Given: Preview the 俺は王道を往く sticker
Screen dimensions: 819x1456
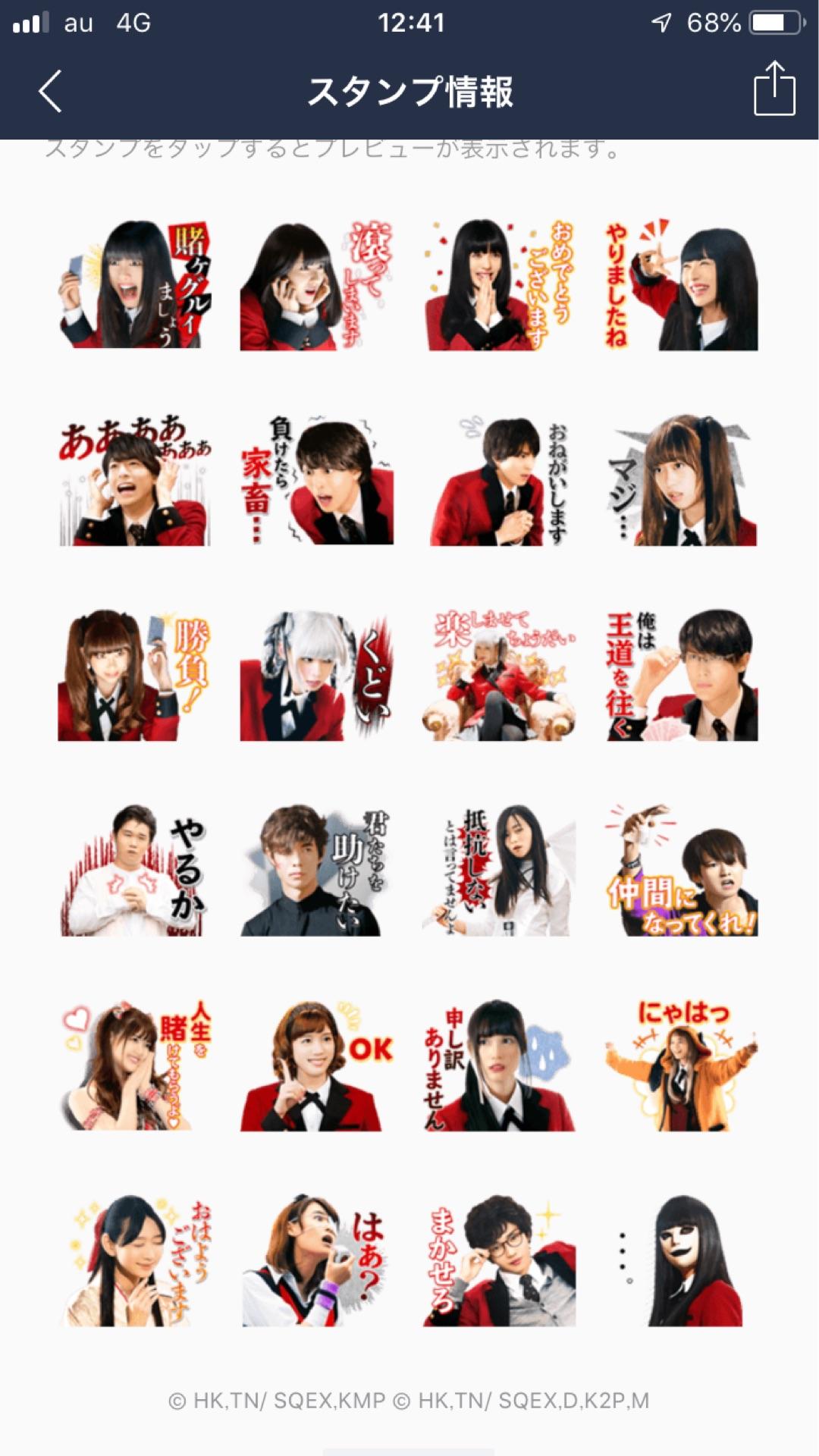Looking at the screenshot, I should pyautogui.click(x=681, y=675).
